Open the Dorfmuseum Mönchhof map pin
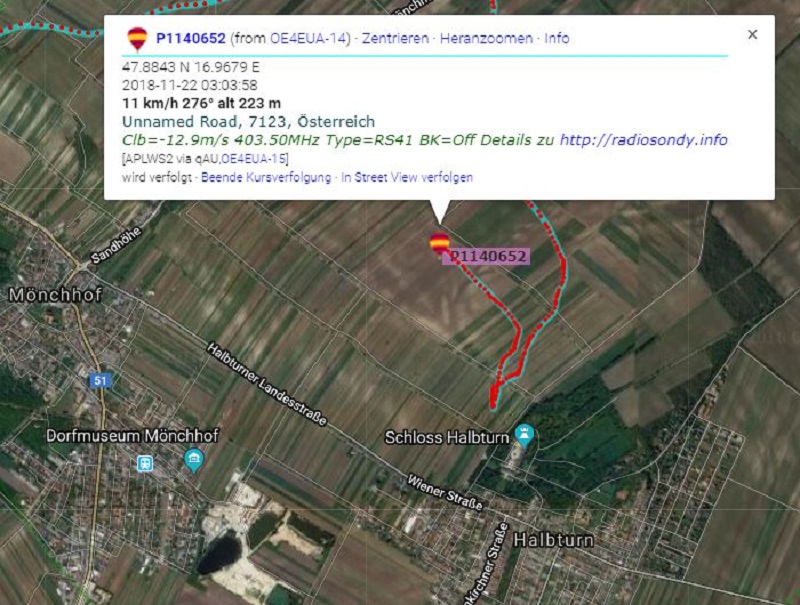The image size is (800, 605). (194, 460)
